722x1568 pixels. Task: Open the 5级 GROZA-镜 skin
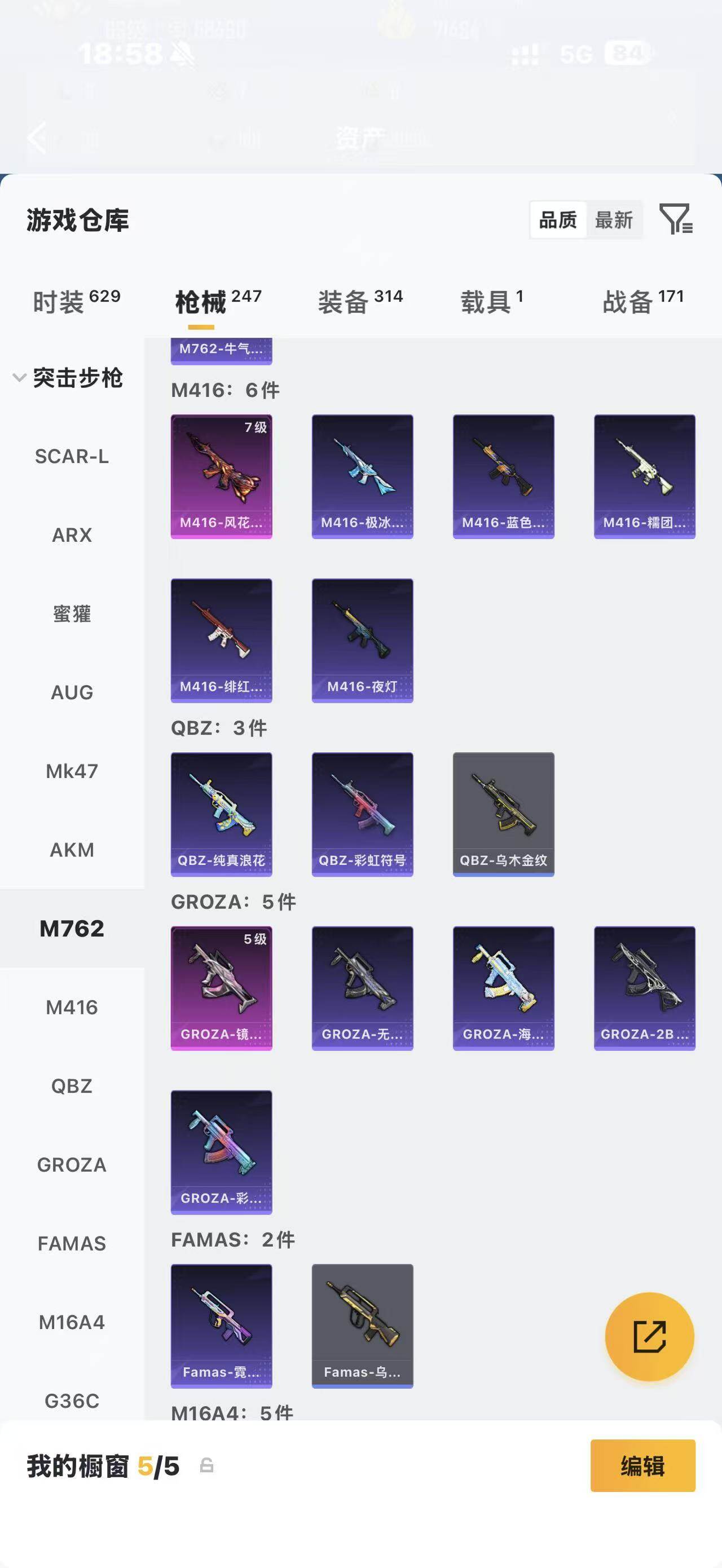[222, 988]
